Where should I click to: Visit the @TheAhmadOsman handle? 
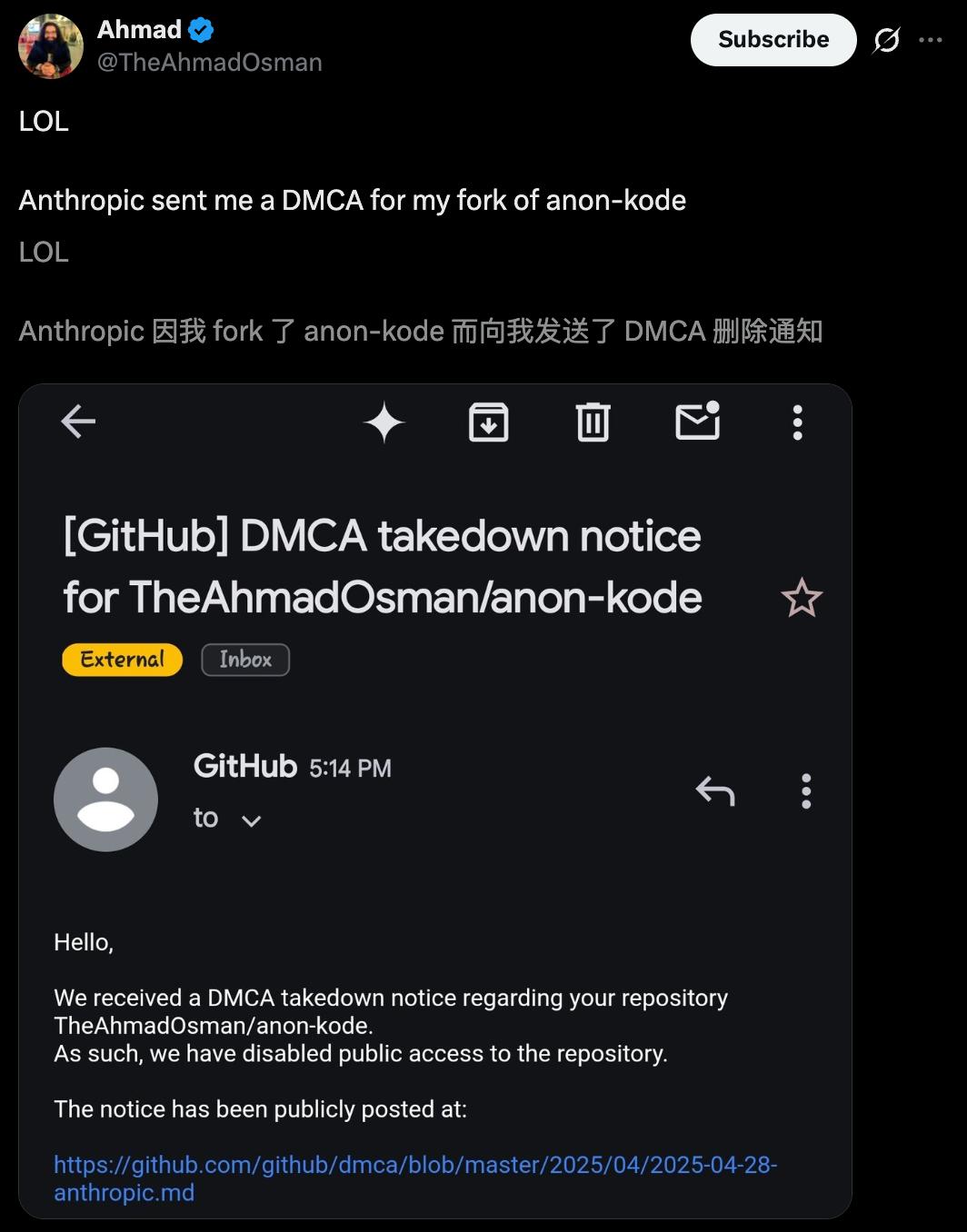coord(210,63)
